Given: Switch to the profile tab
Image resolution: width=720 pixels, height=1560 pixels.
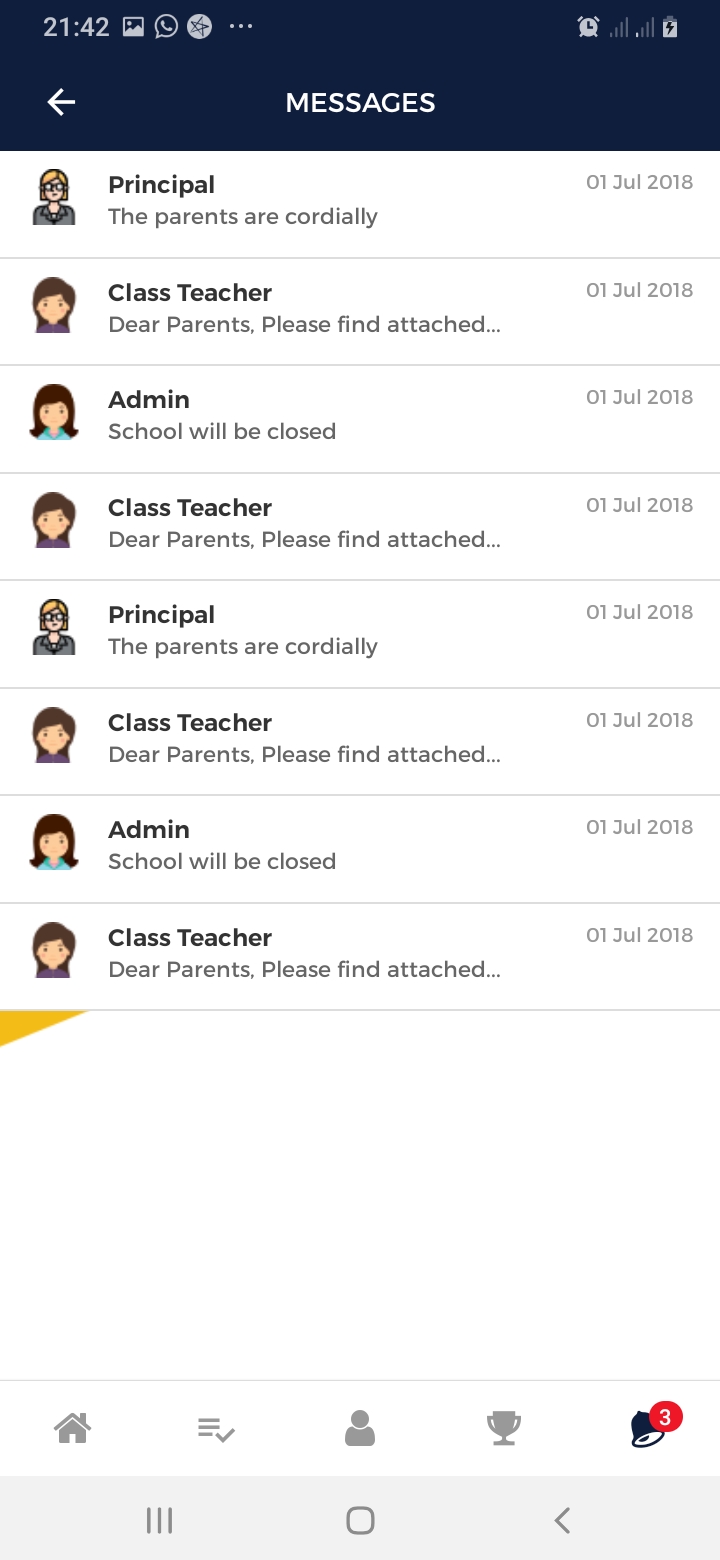Looking at the screenshot, I should click(360, 1428).
